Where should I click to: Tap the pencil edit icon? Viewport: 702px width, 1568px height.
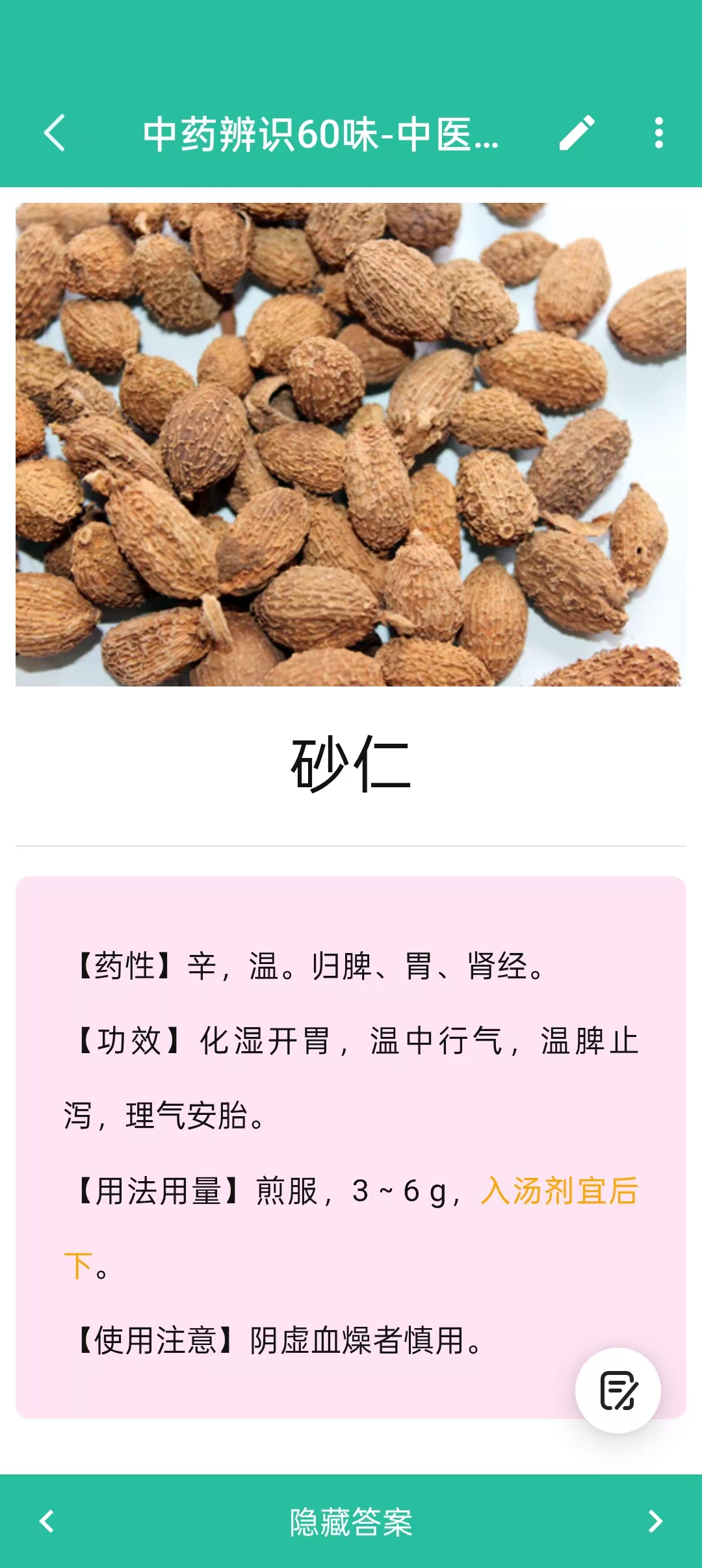pos(577,133)
